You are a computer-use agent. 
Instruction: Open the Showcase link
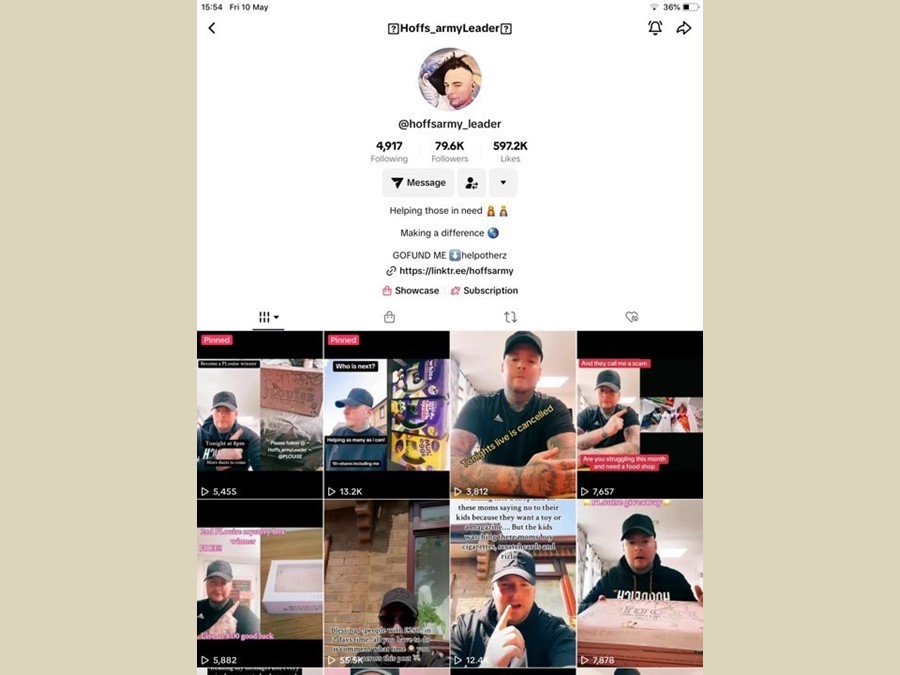pos(411,291)
